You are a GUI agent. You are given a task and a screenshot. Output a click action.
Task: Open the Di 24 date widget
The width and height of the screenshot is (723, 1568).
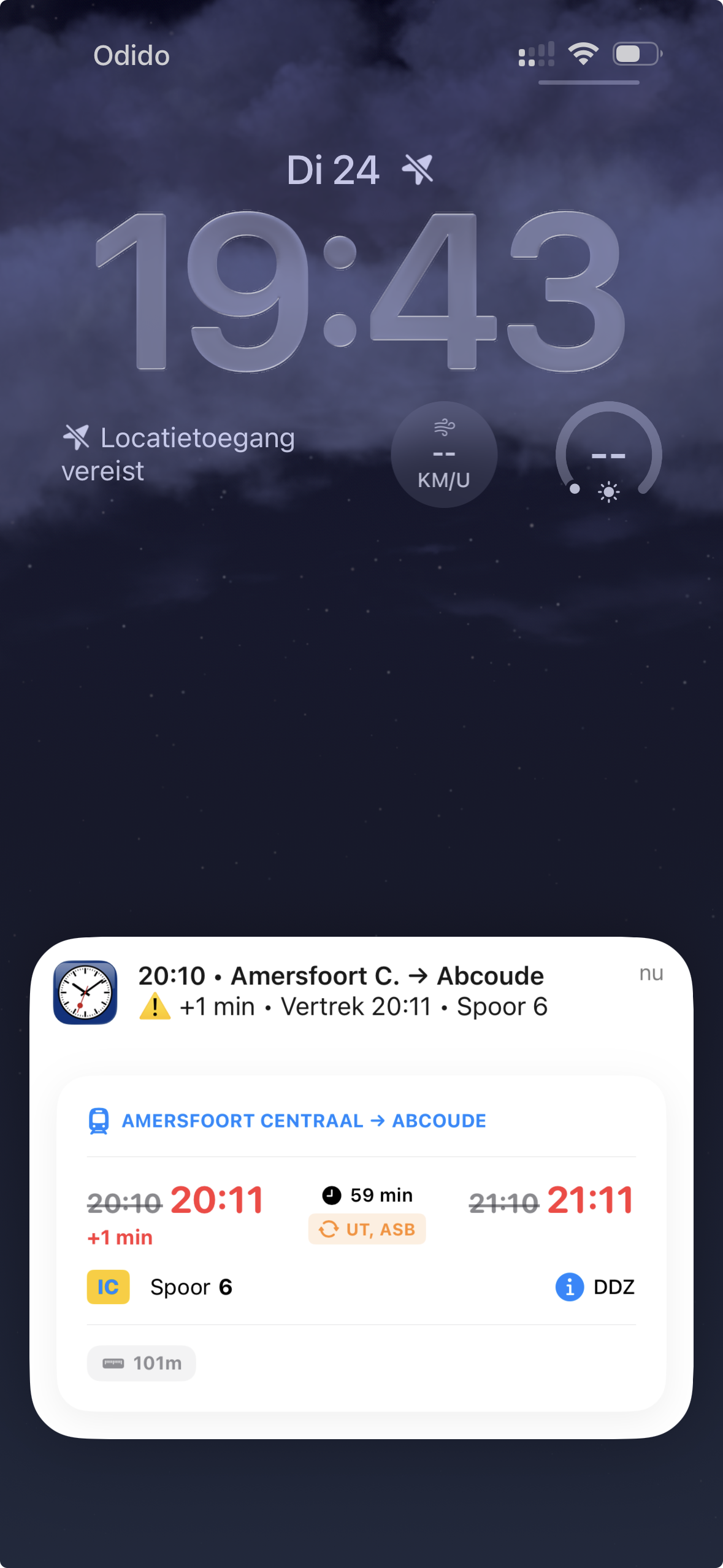click(x=359, y=170)
